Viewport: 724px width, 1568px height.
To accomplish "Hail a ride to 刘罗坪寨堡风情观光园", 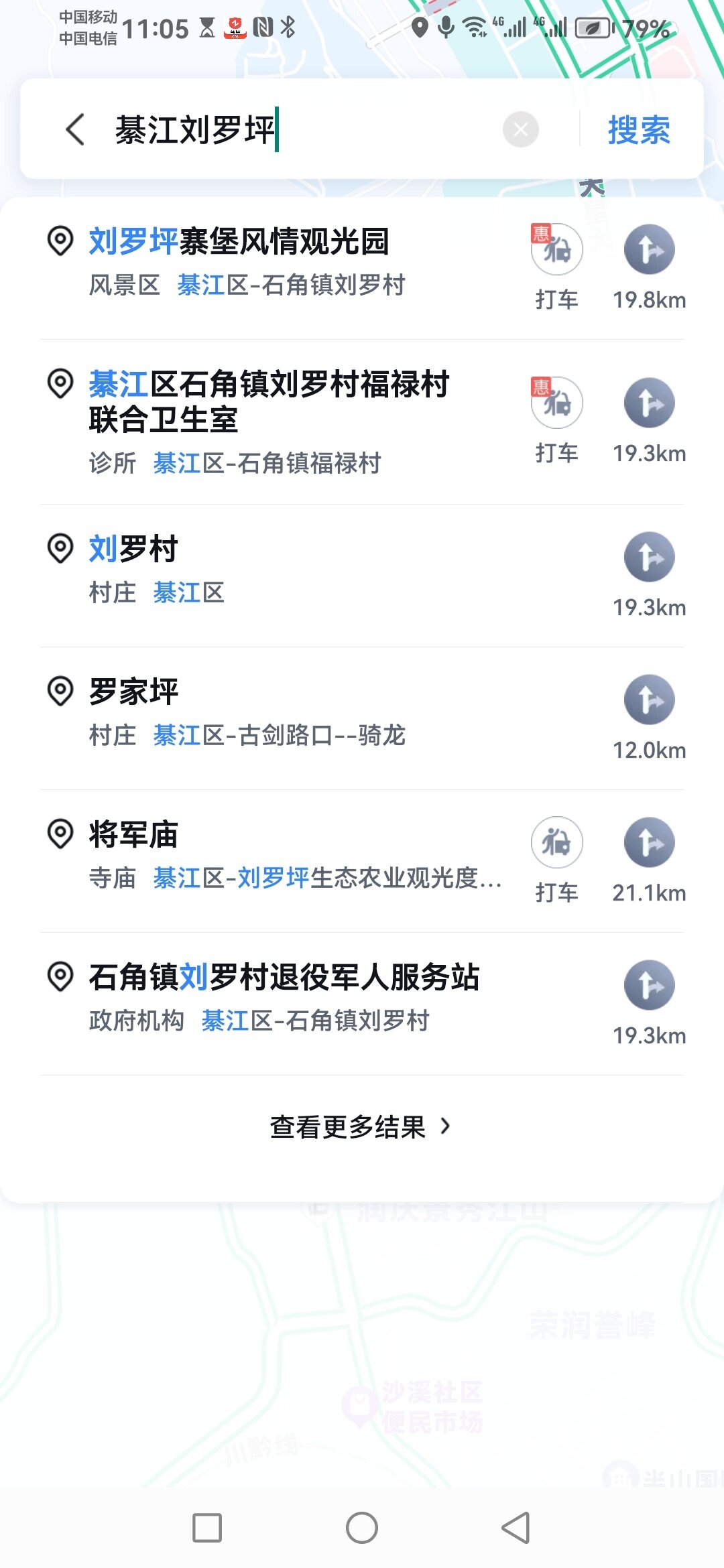I will pyautogui.click(x=556, y=267).
